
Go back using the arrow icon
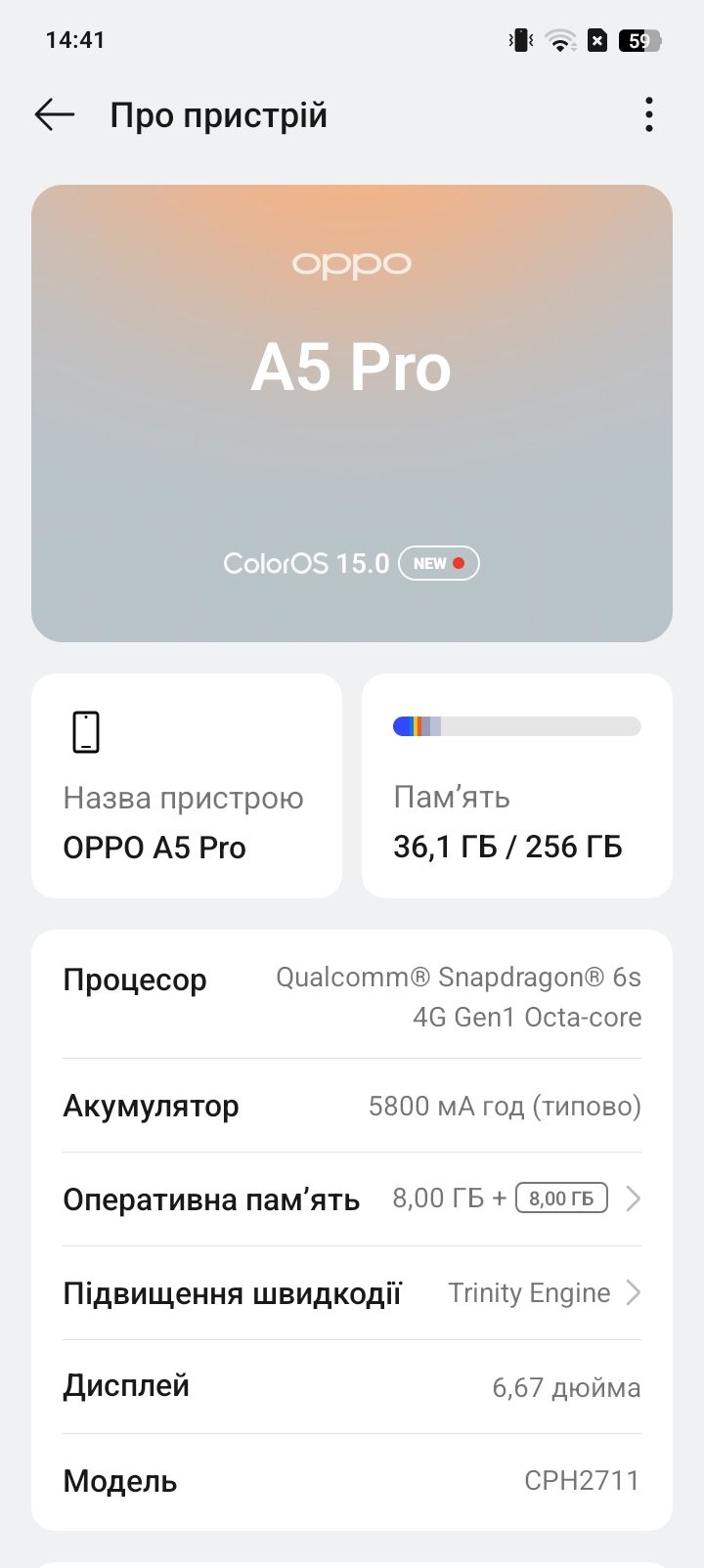[x=55, y=114]
